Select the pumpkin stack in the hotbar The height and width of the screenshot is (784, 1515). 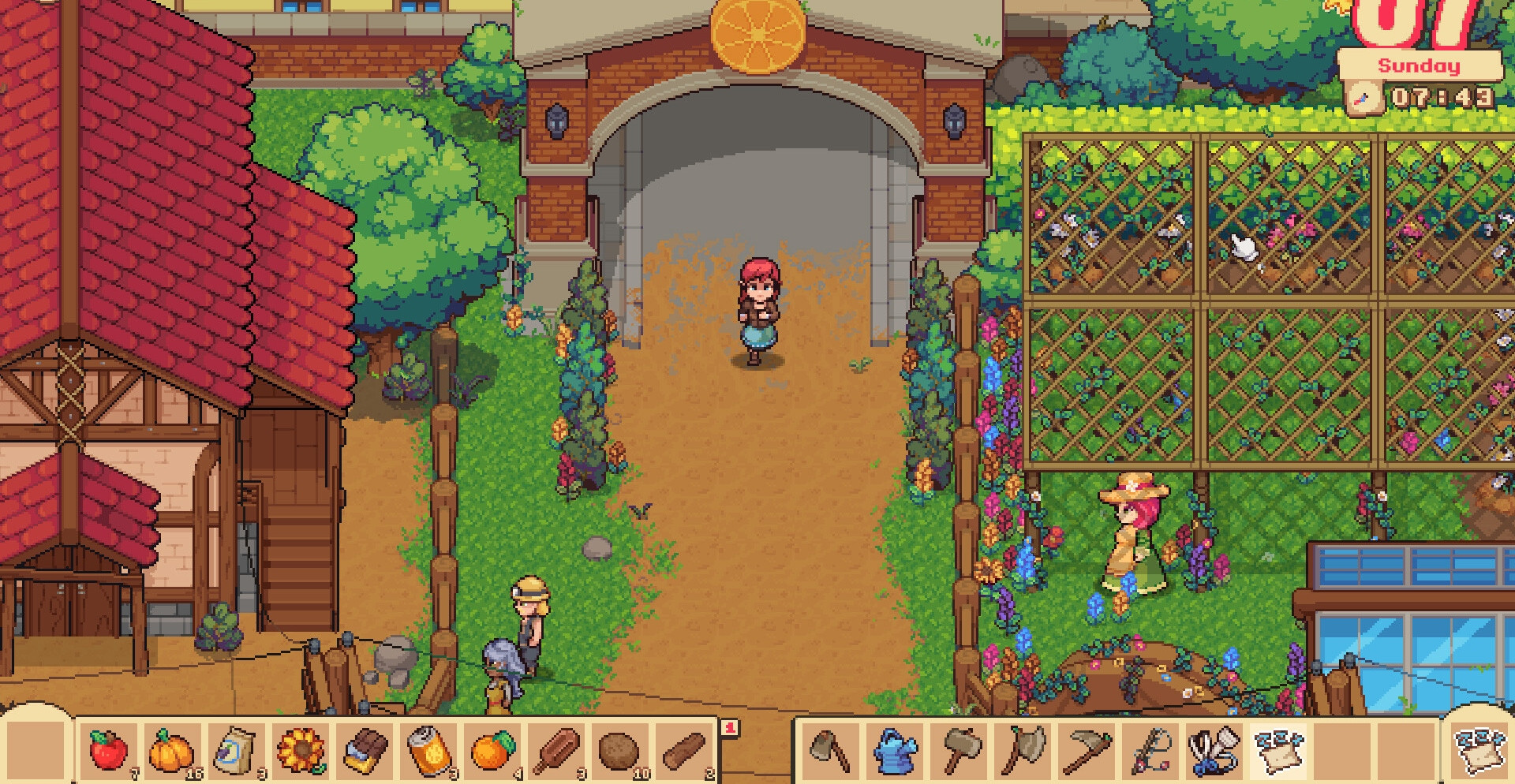(171, 750)
